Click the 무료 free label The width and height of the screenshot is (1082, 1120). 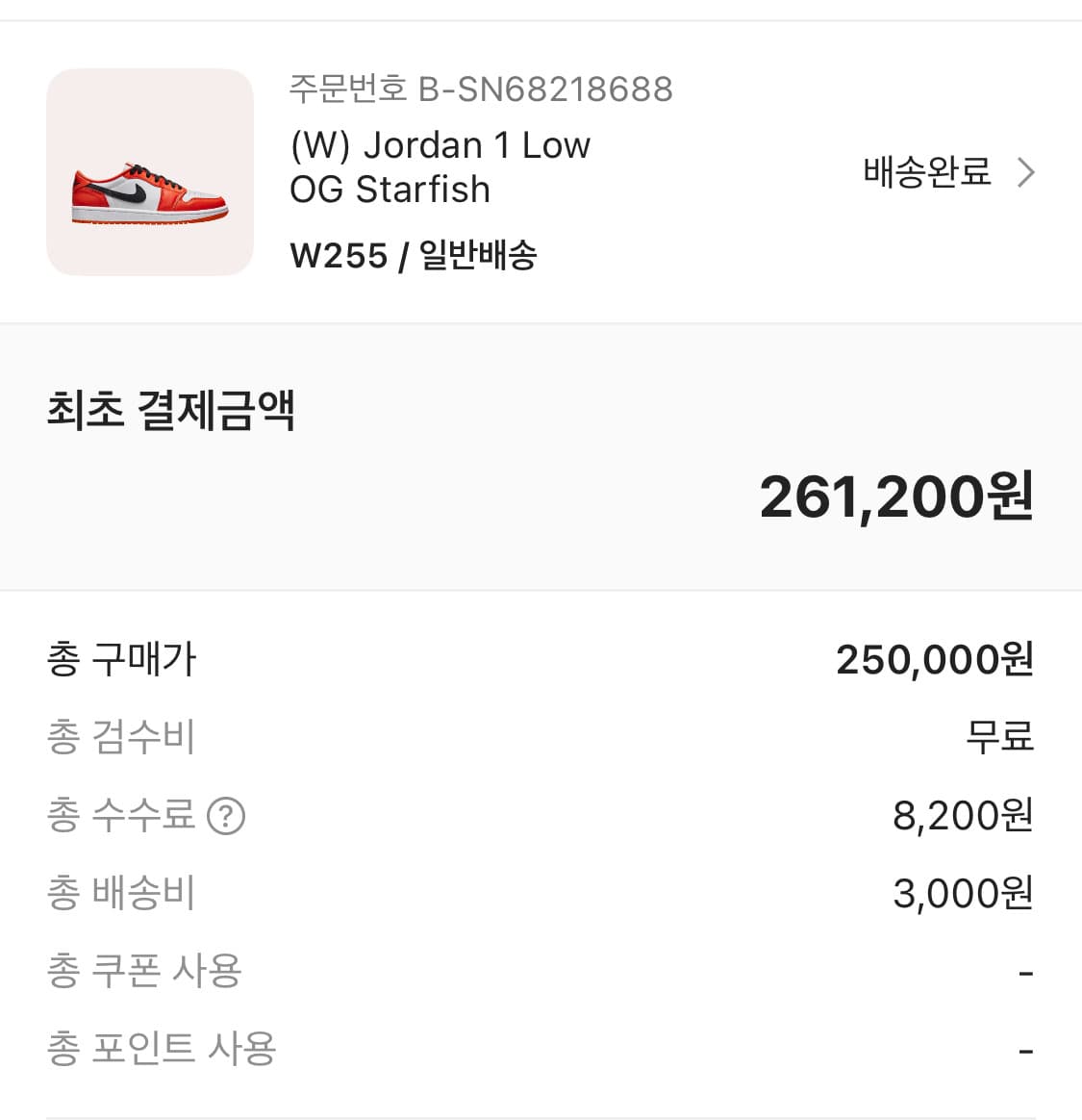point(999,738)
